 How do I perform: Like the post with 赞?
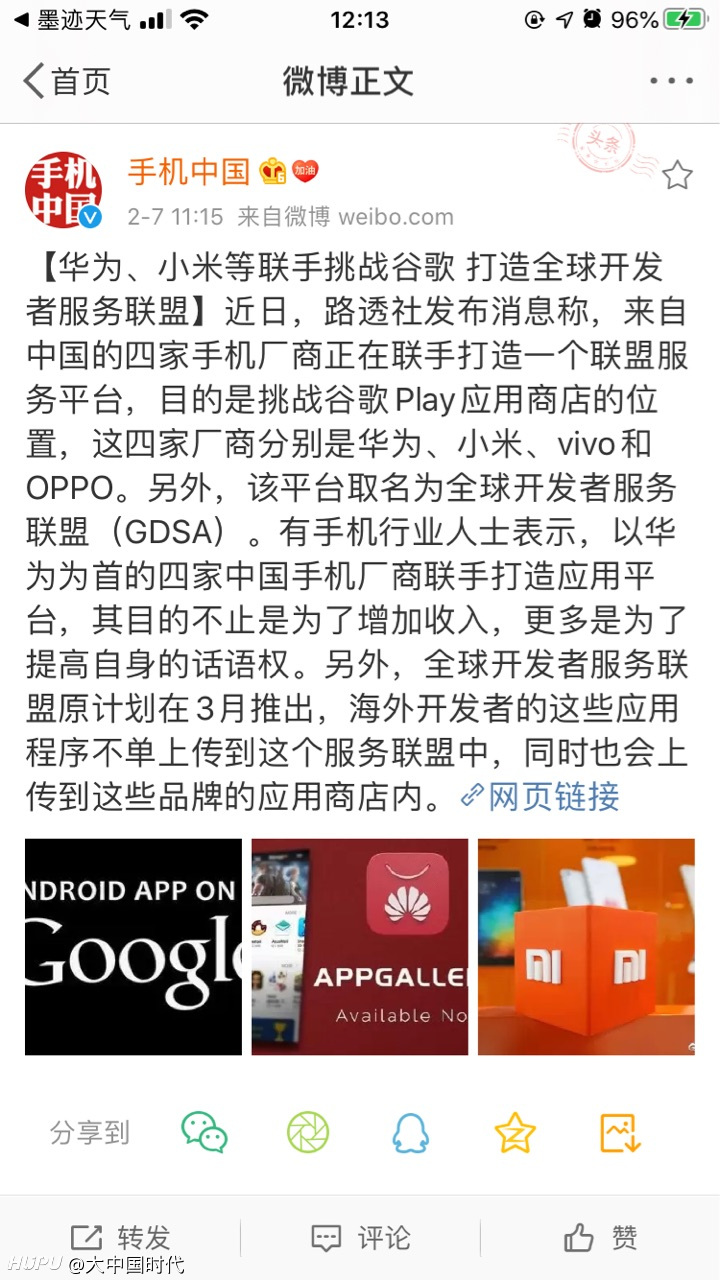600,1238
